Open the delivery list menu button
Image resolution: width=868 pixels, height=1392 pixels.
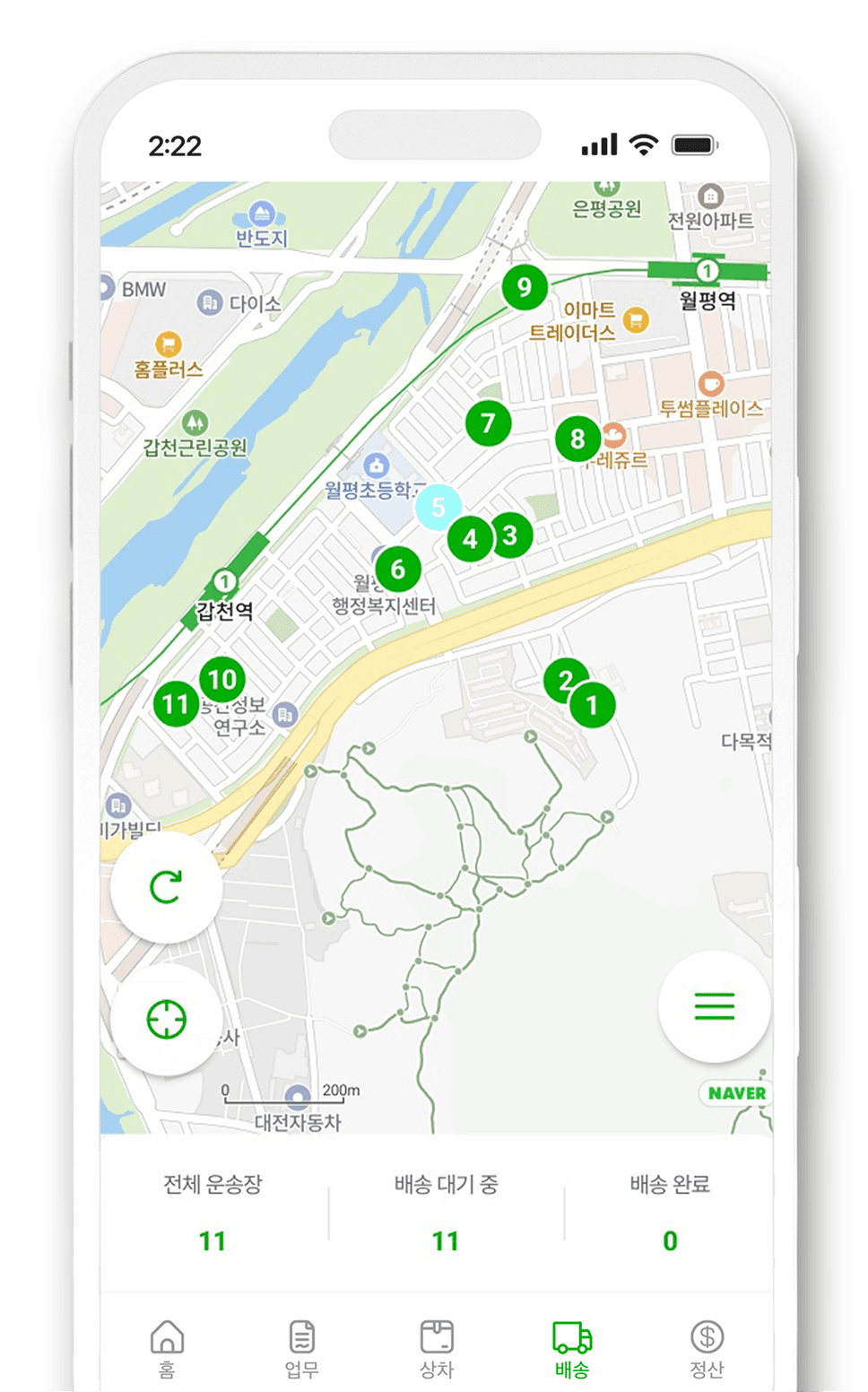714,1006
